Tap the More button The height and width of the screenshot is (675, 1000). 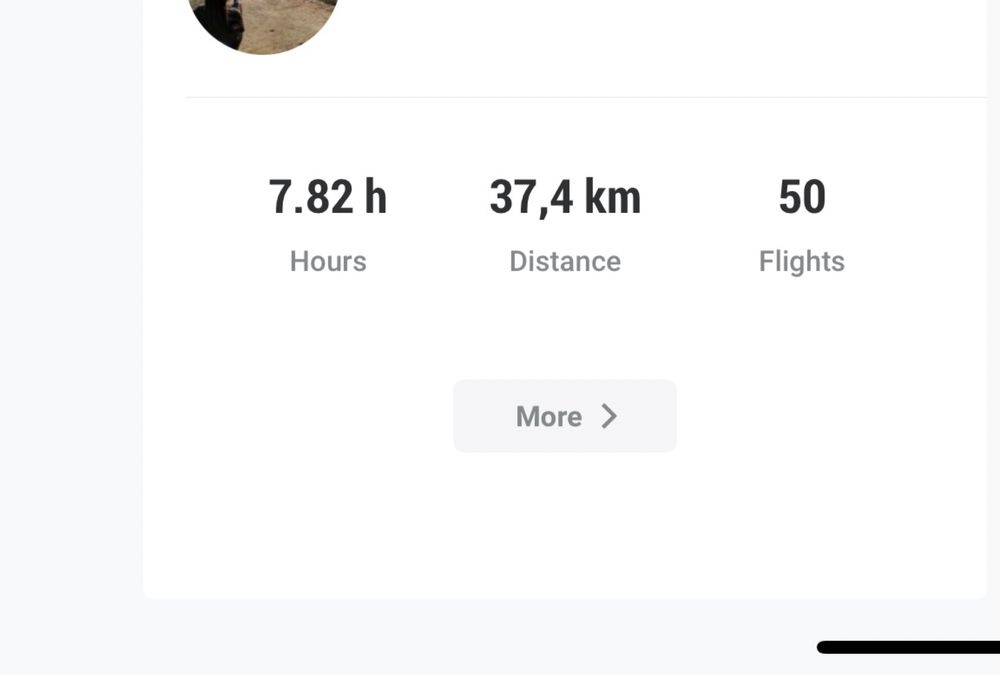click(x=565, y=416)
